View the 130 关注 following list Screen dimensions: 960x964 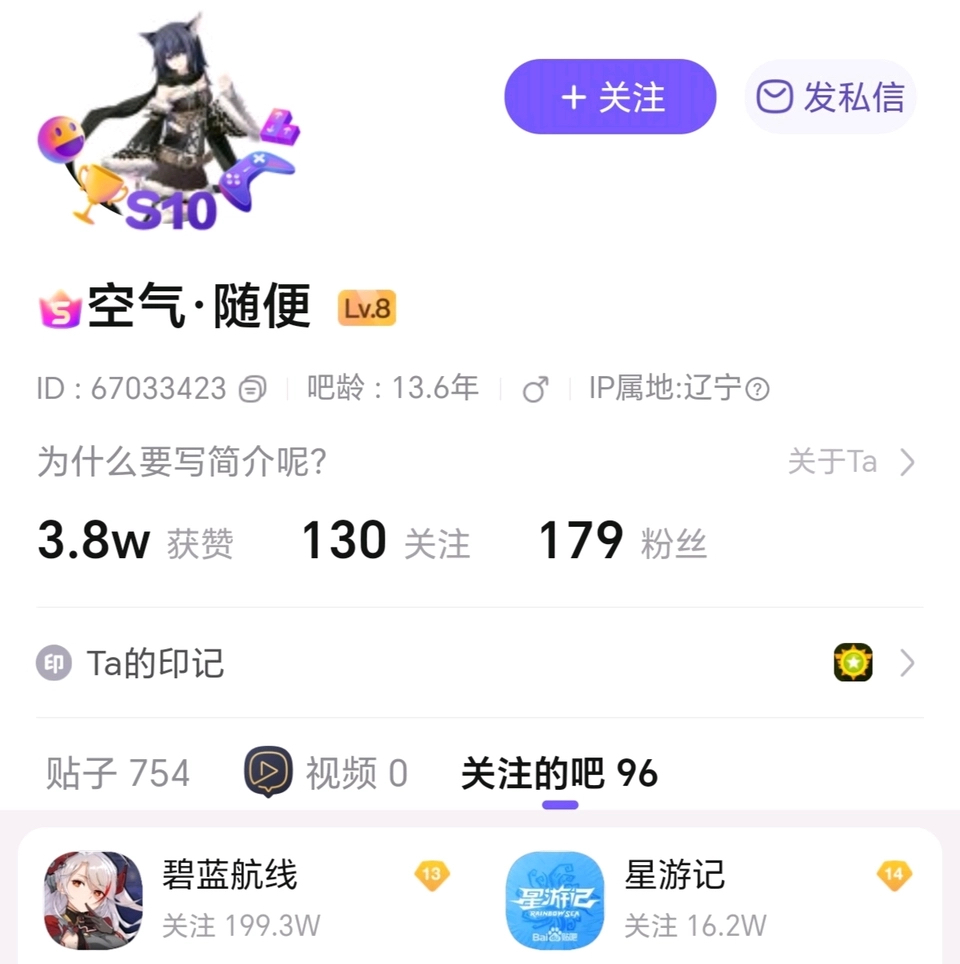(385, 541)
